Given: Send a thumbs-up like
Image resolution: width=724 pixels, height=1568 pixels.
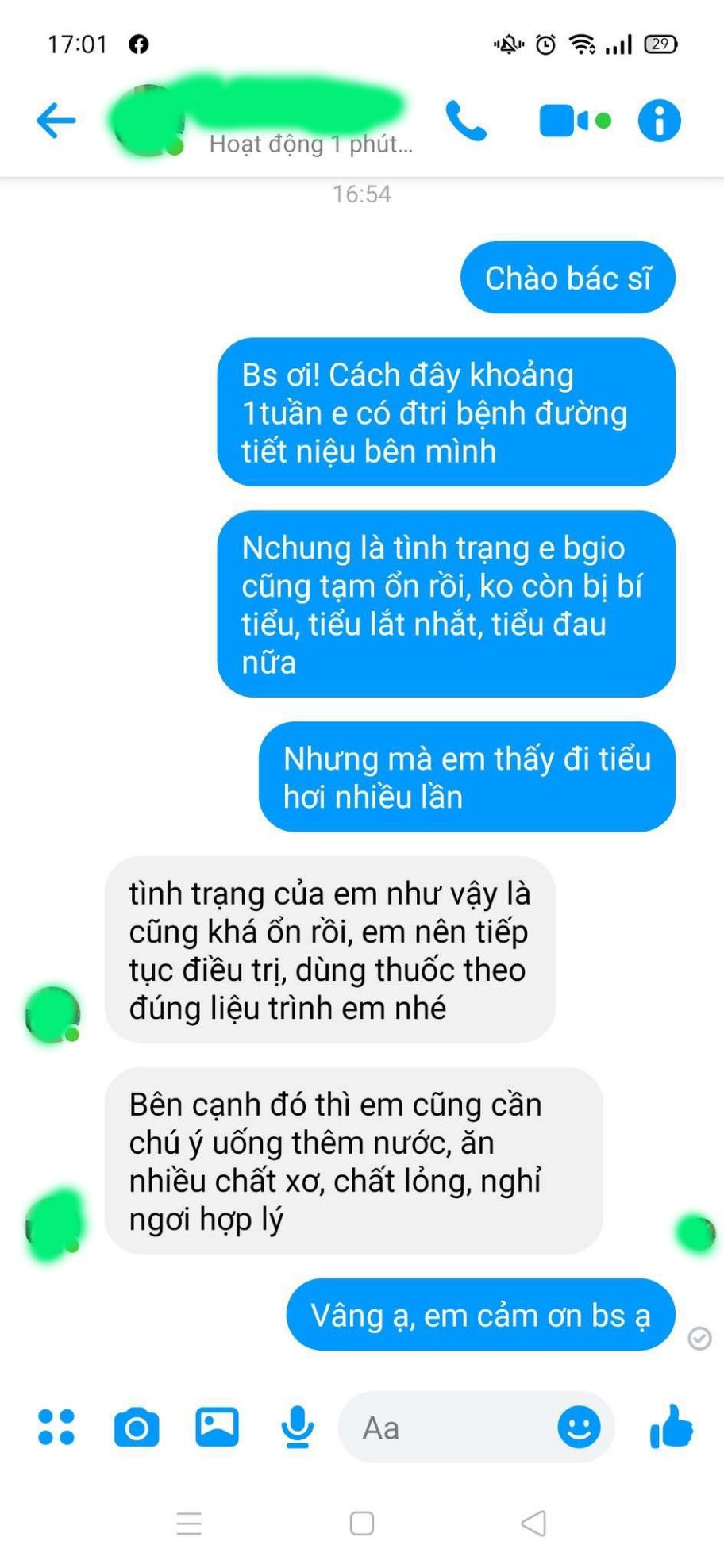Looking at the screenshot, I should (x=672, y=1427).
